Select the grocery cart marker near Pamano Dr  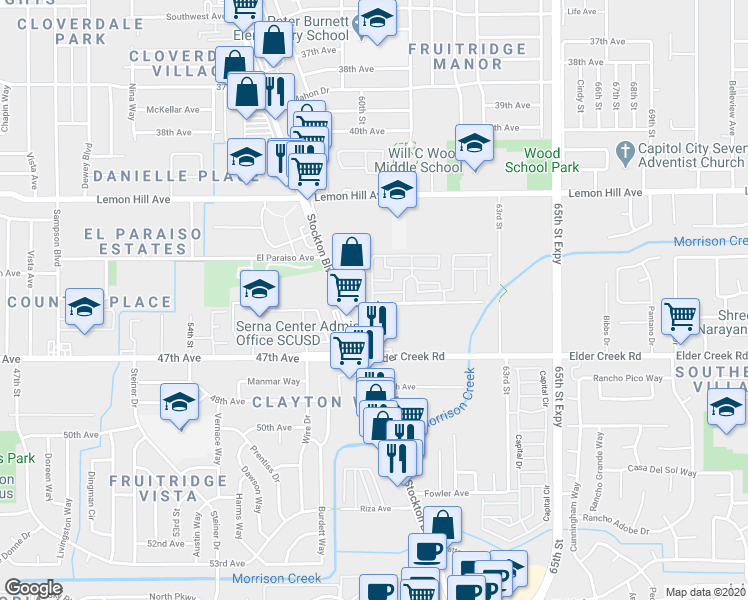681,315
